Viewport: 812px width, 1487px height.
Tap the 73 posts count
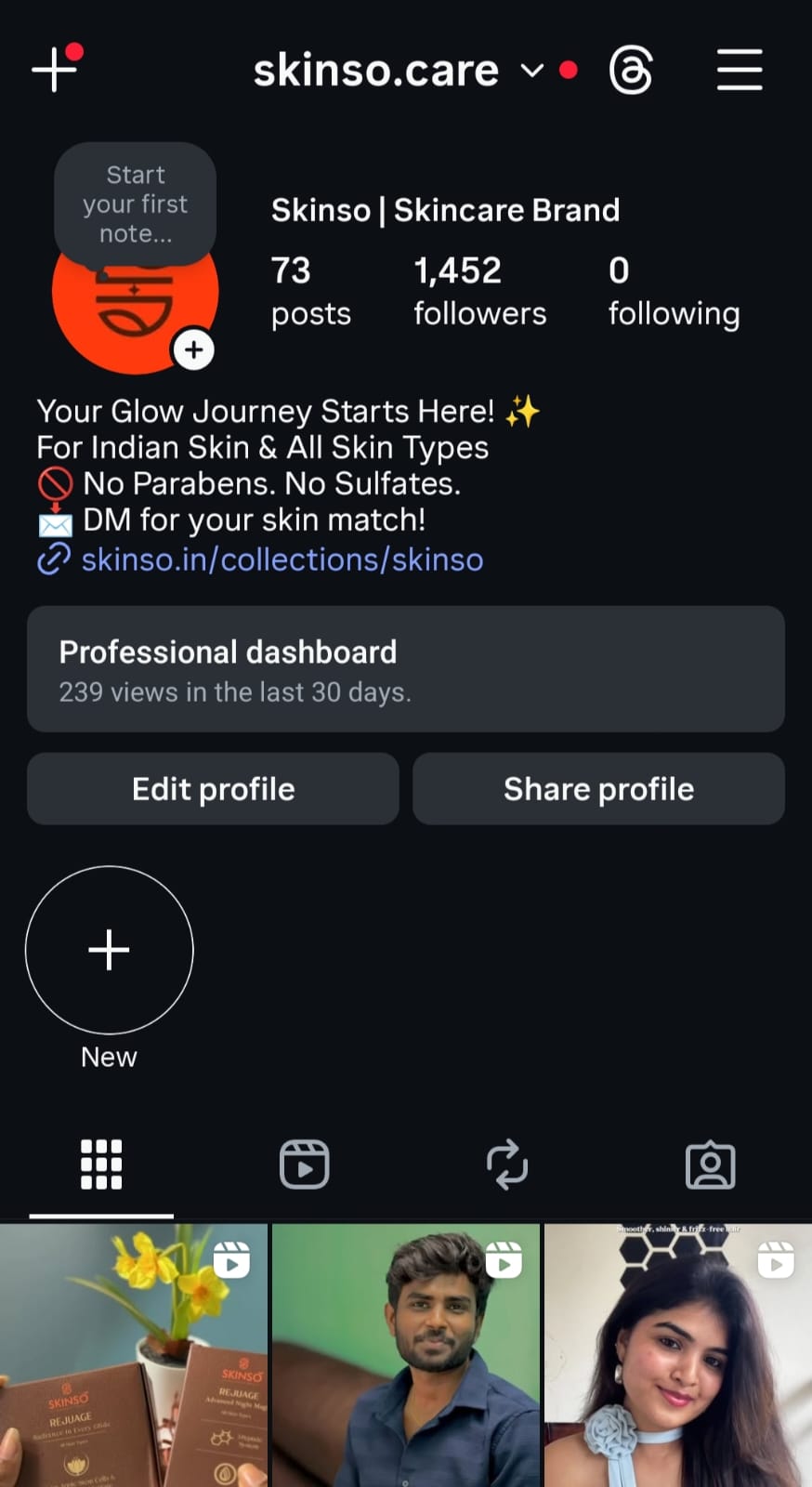[310, 290]
